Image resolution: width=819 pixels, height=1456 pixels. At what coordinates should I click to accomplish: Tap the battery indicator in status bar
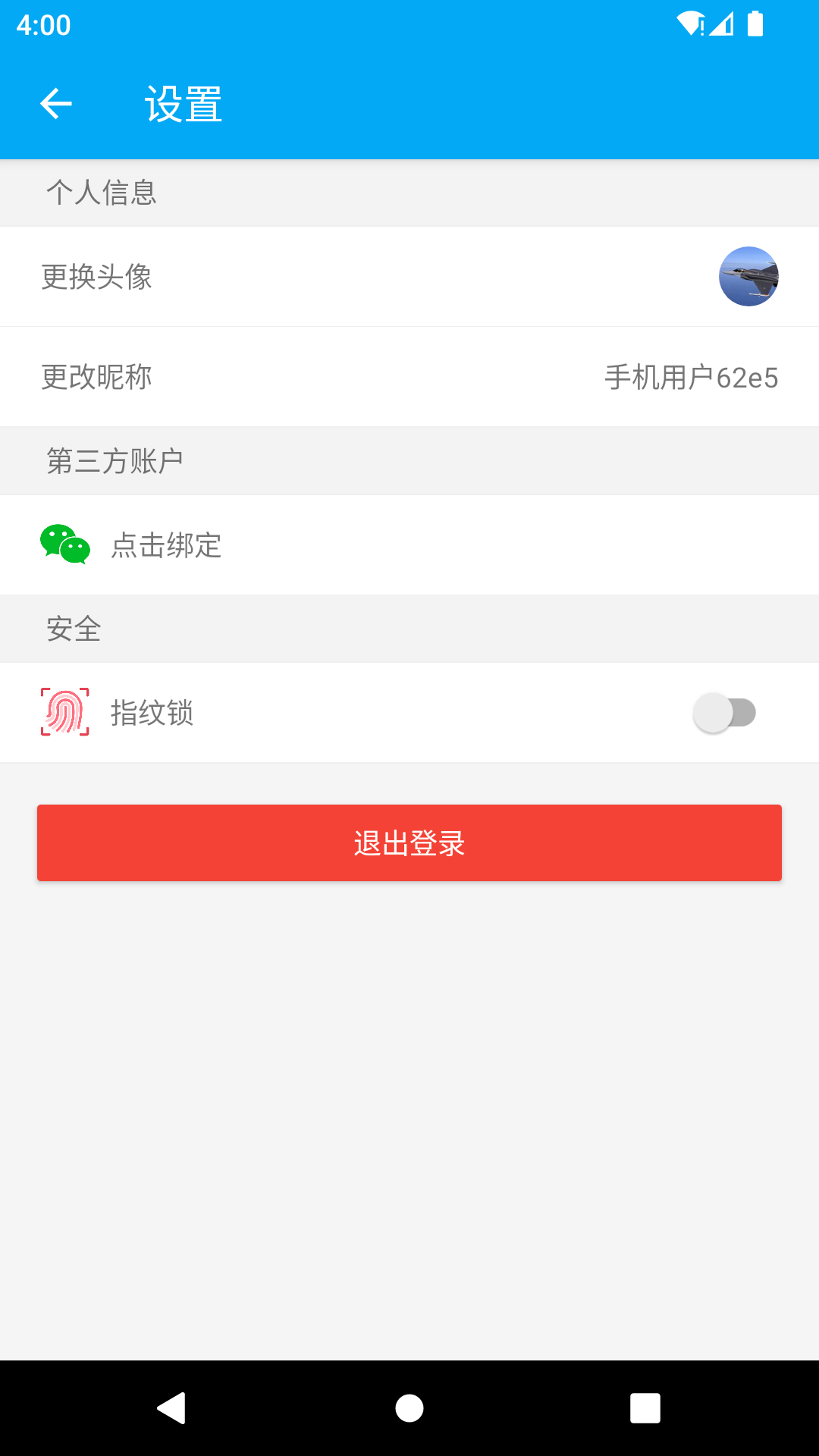pyautogui.click(x=755, y=24)
